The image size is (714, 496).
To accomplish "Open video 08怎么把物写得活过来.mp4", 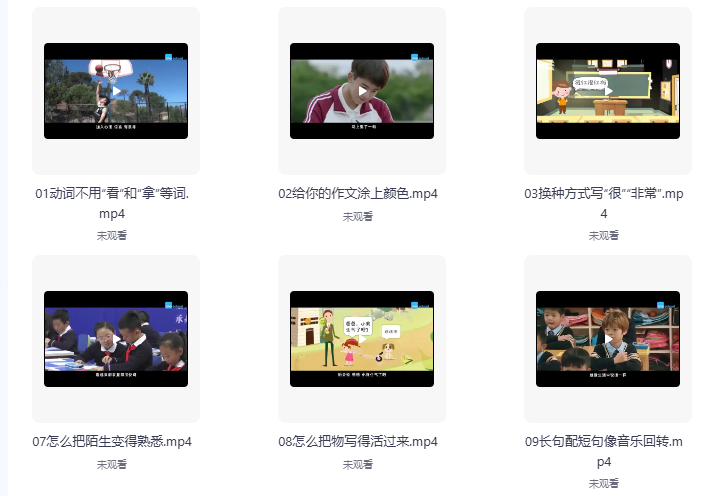I will click(362, 339).
